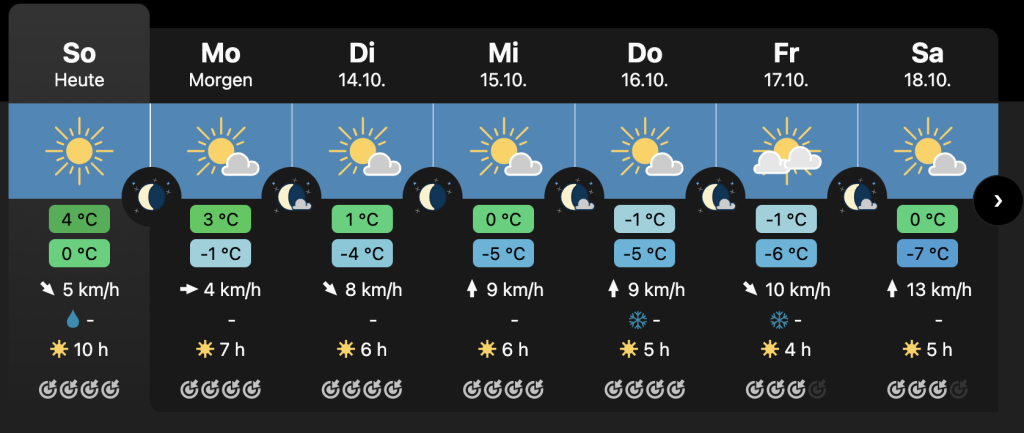Open the Mi 15.10. forecast

coord(504,64)
